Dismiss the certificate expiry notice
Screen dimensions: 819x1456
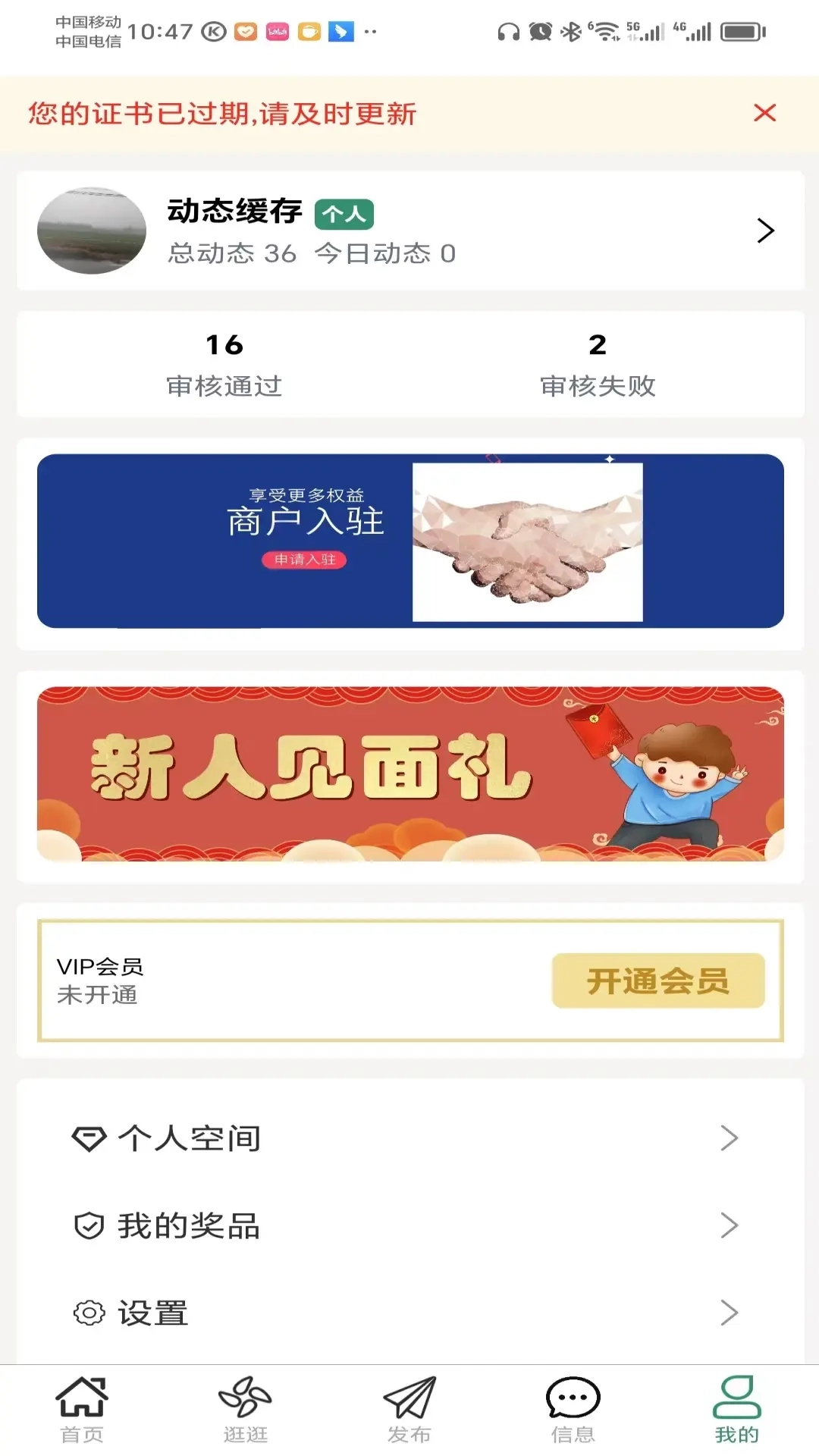pos(764,112)
